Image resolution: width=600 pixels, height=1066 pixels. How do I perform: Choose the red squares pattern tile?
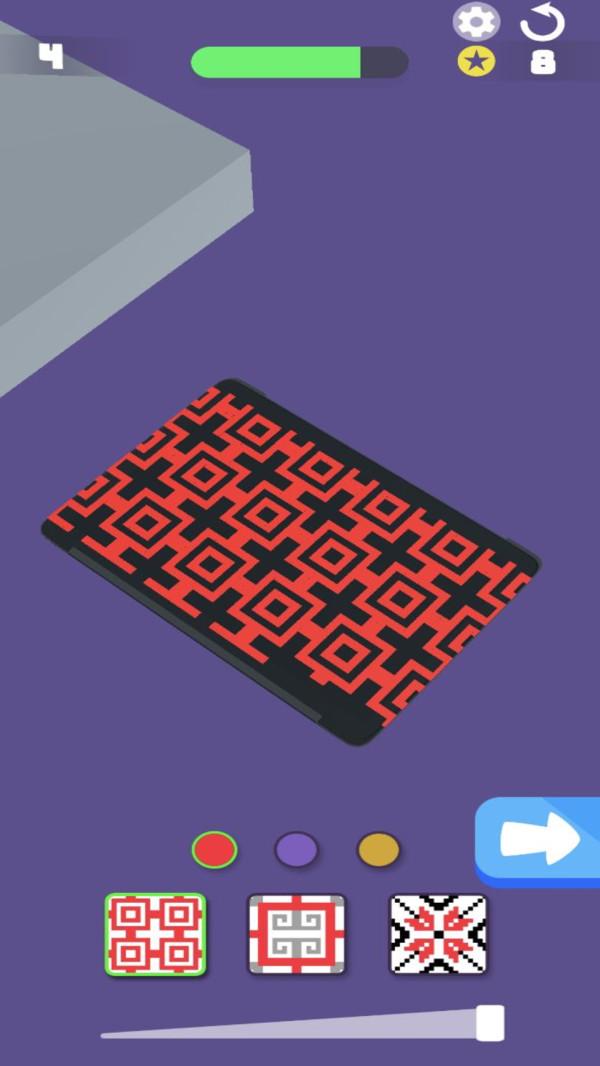click(x=155, y=934)
